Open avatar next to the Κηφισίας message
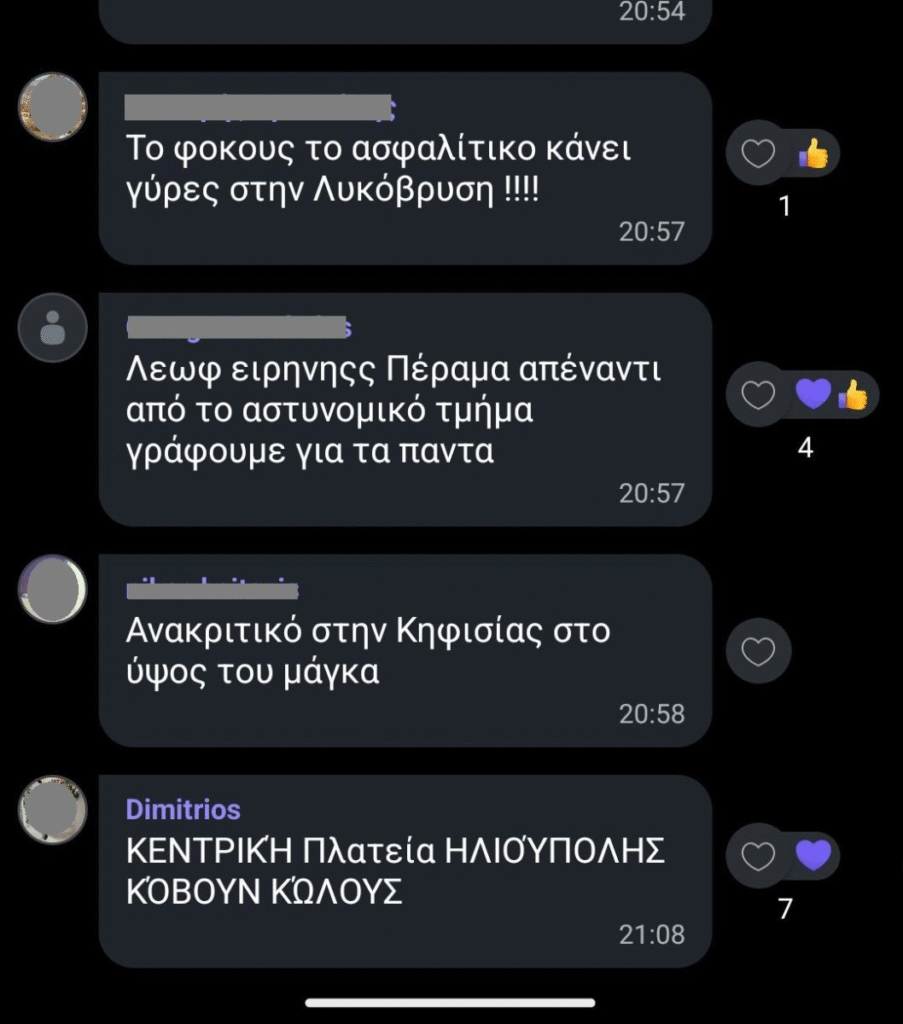The height and width of the screenshot is (1024, 903). 52,588
